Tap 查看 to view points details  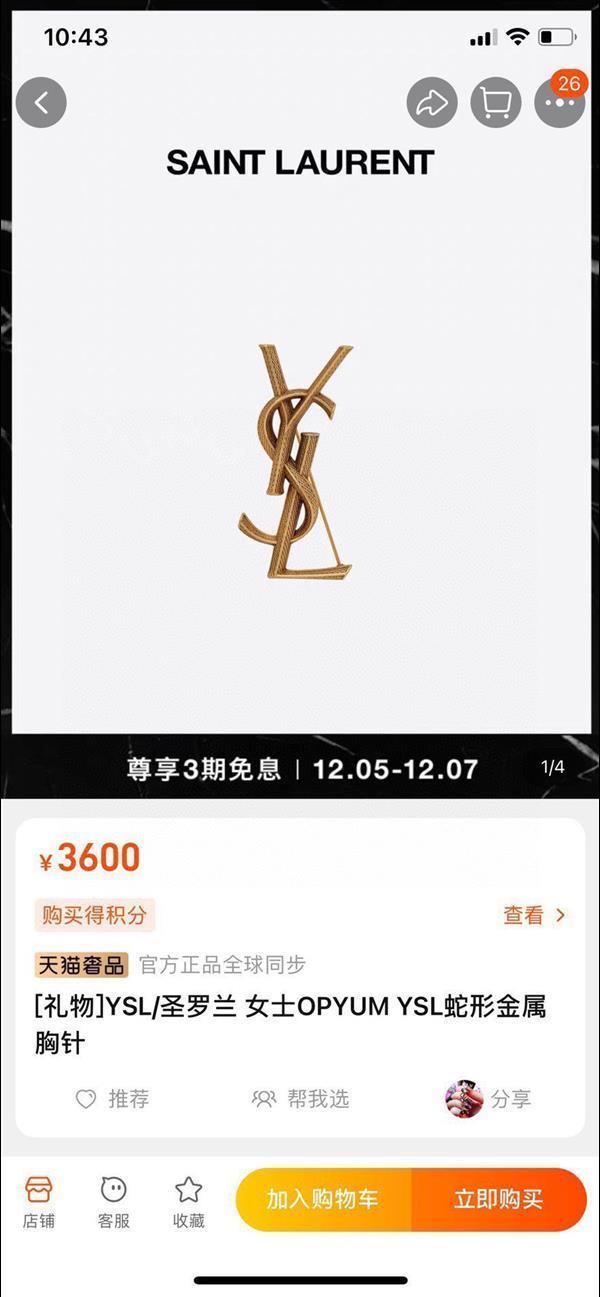point(534,915)
